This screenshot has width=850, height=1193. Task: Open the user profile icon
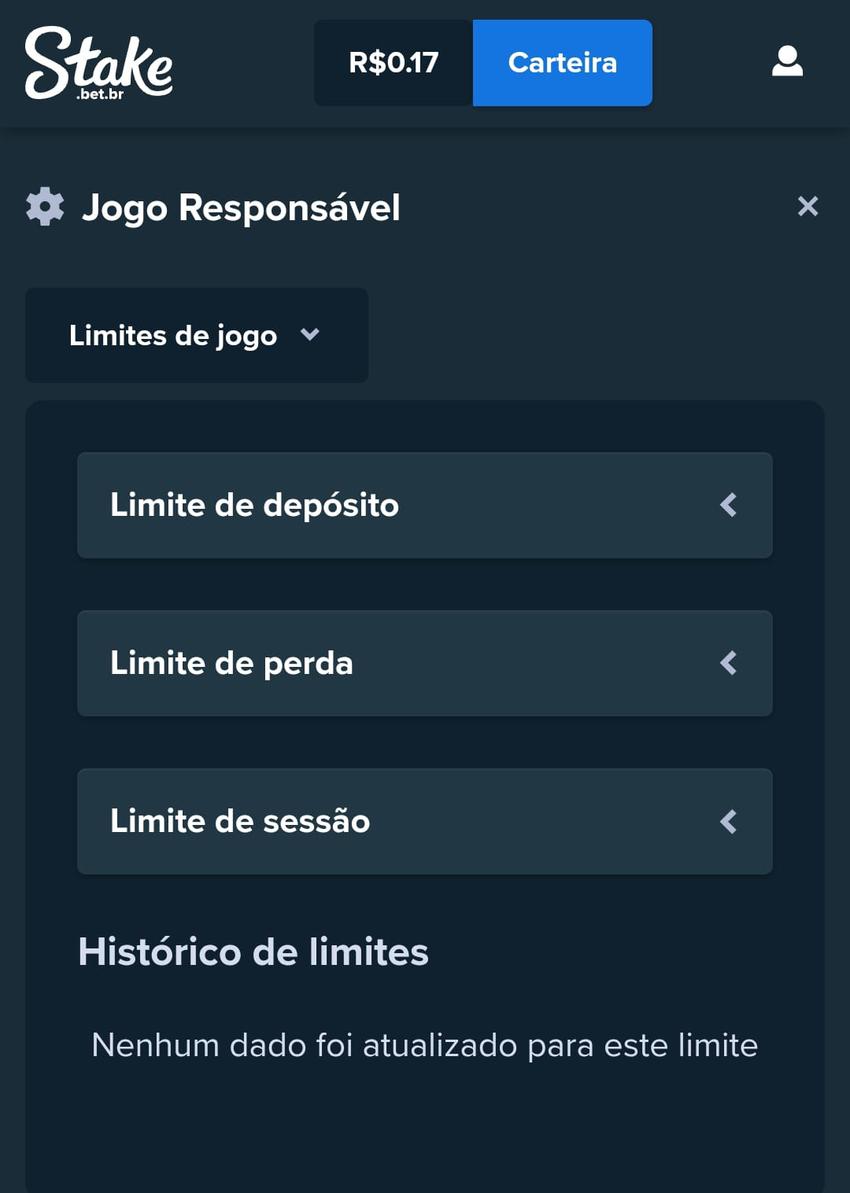[x=787, y=61]
